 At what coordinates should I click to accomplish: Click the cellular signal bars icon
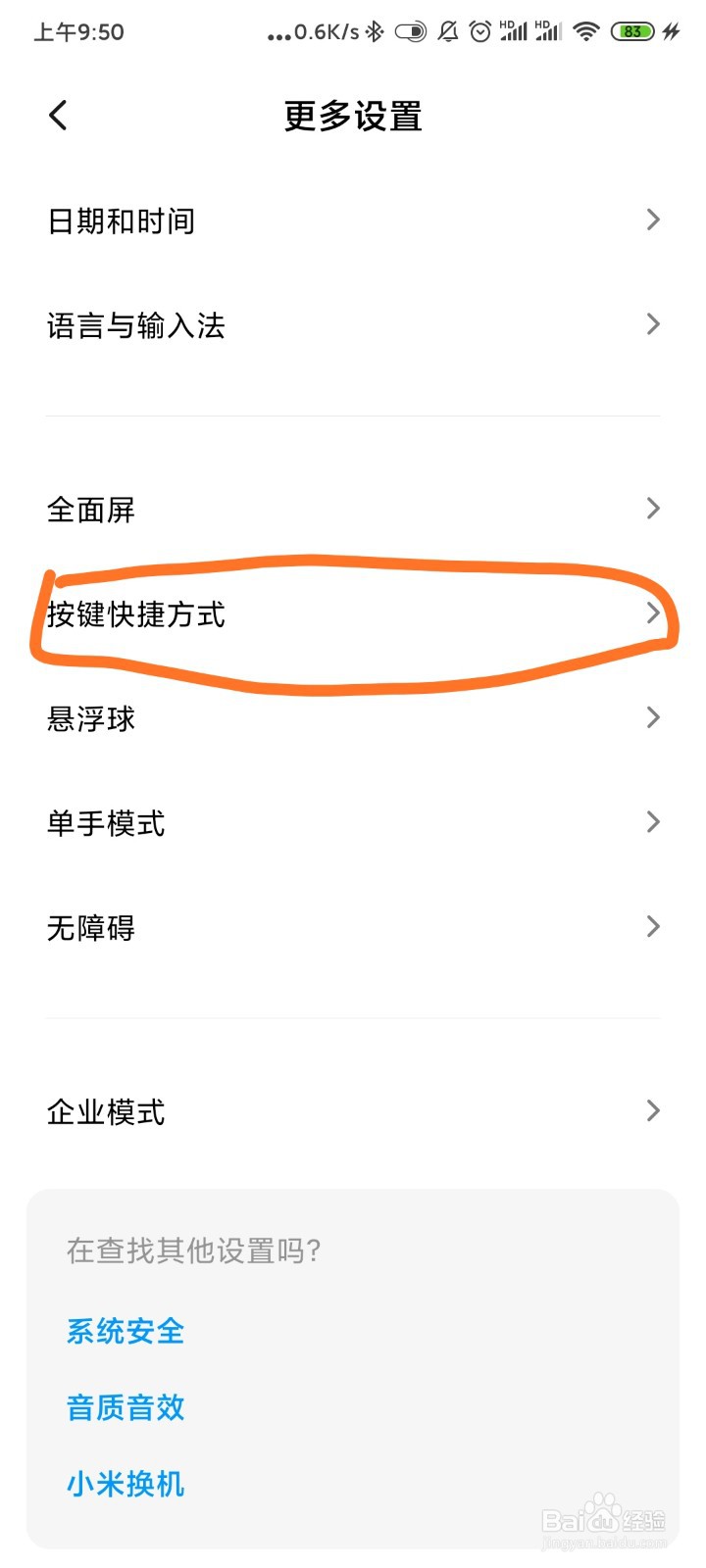tap(514, 32)
